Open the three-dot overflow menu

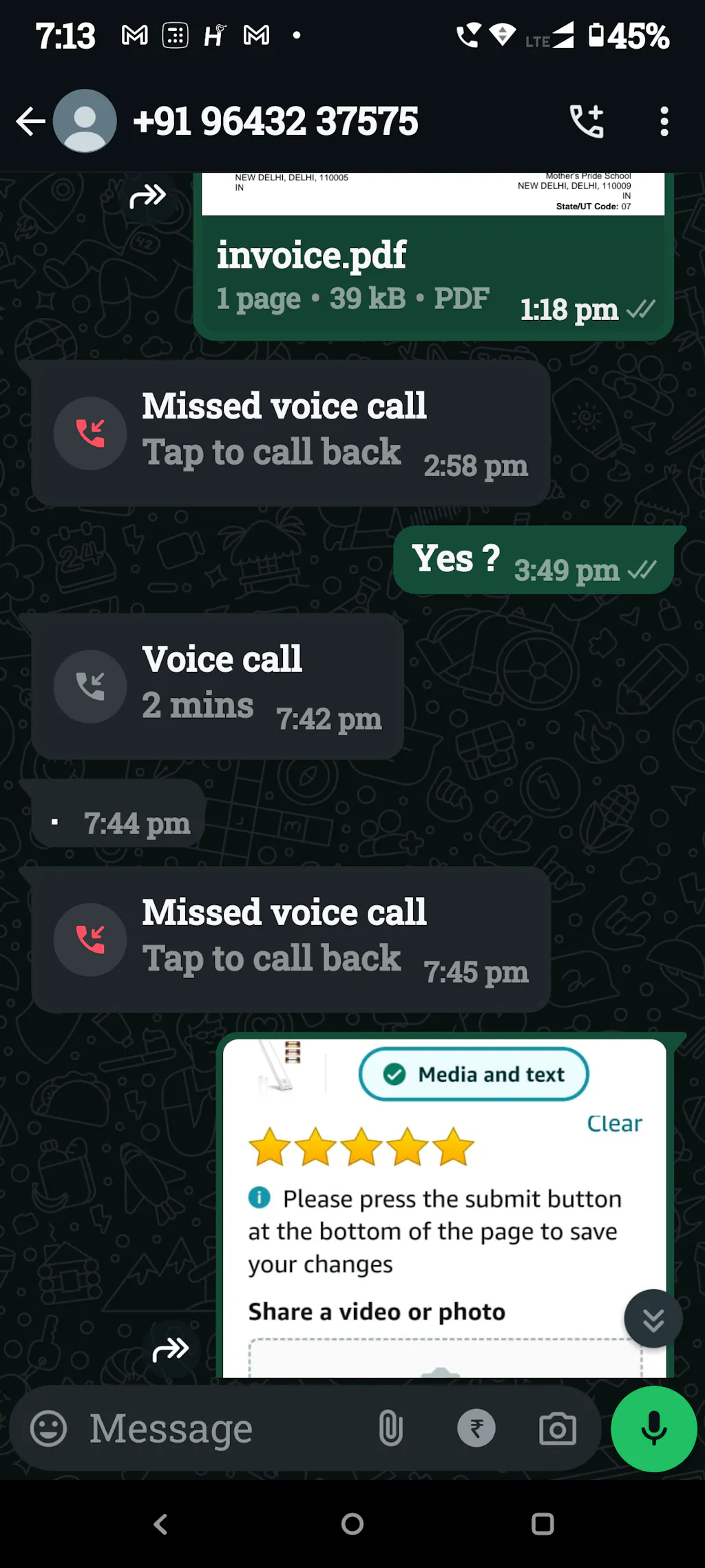pyautogui.click(x=664, y=122)
